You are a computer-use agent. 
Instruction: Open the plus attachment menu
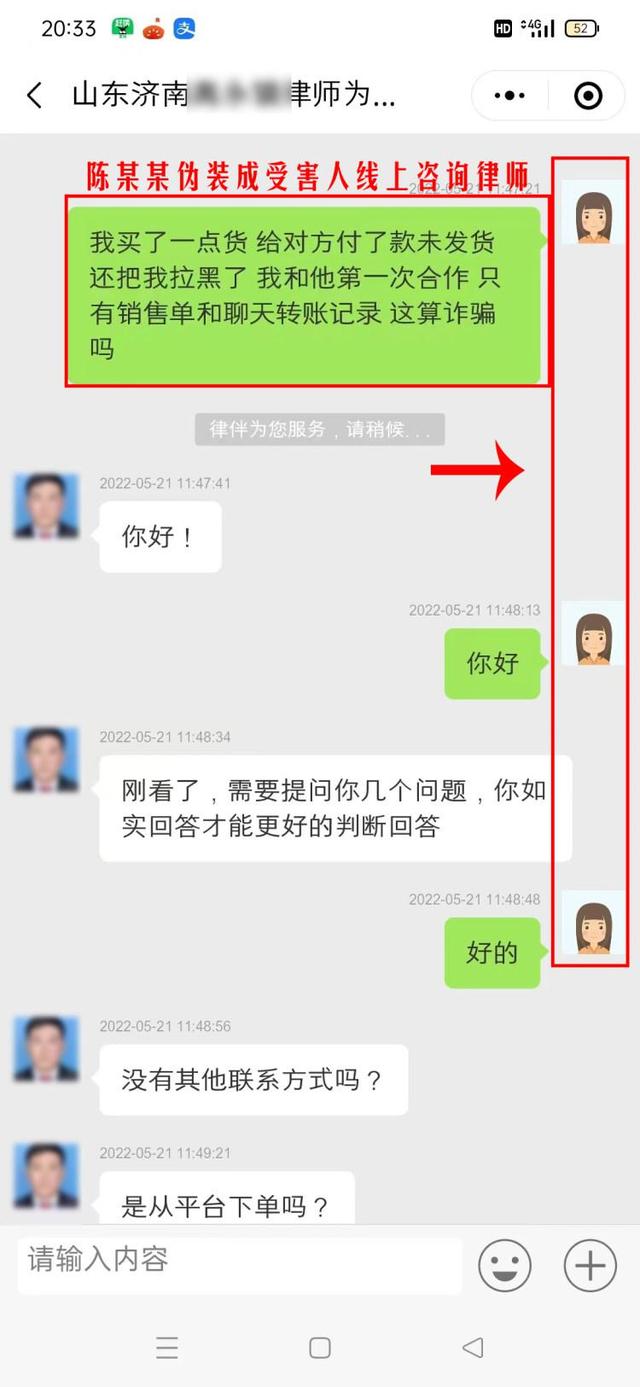pos(590,1265)
